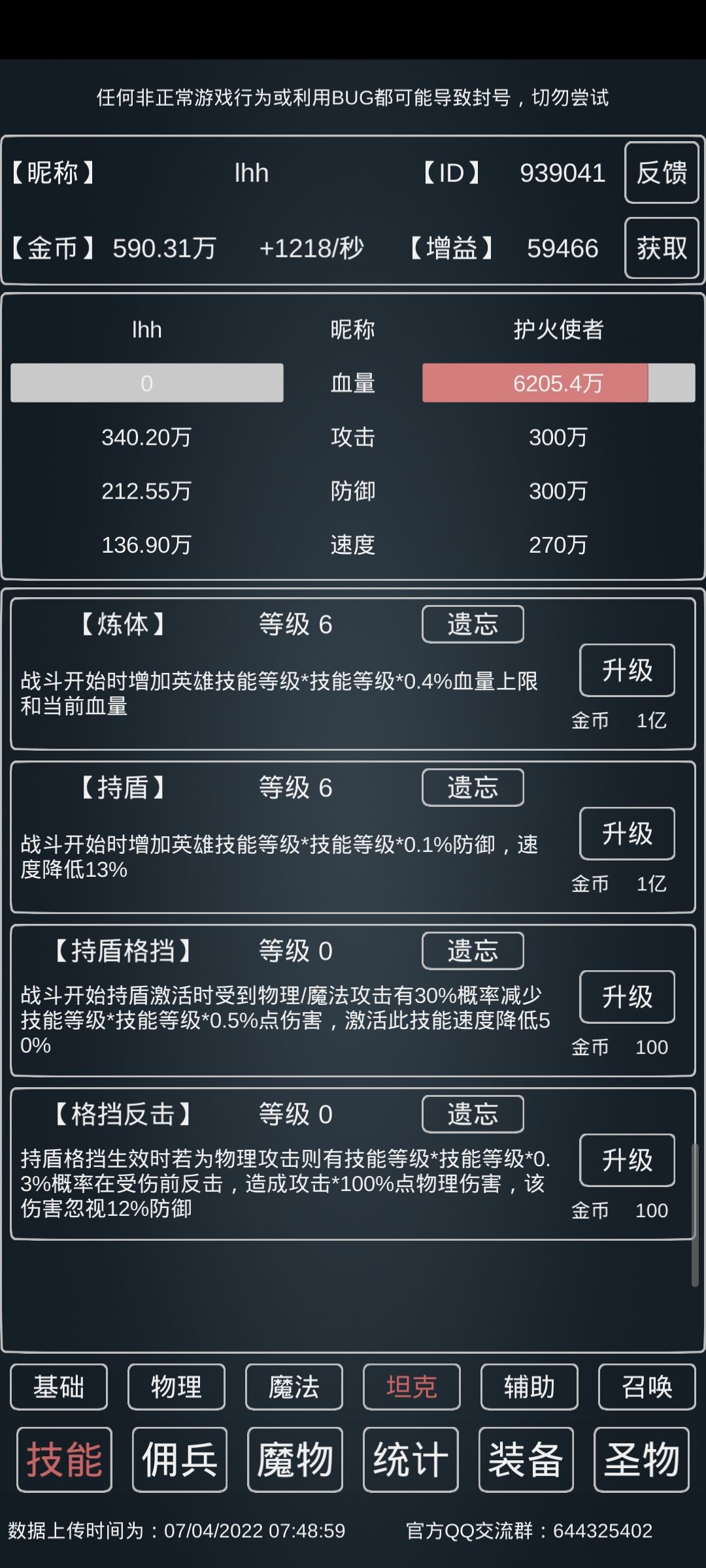
Task: Open the 装备 (Equipment) panel
Action: tap(526, 1462)
